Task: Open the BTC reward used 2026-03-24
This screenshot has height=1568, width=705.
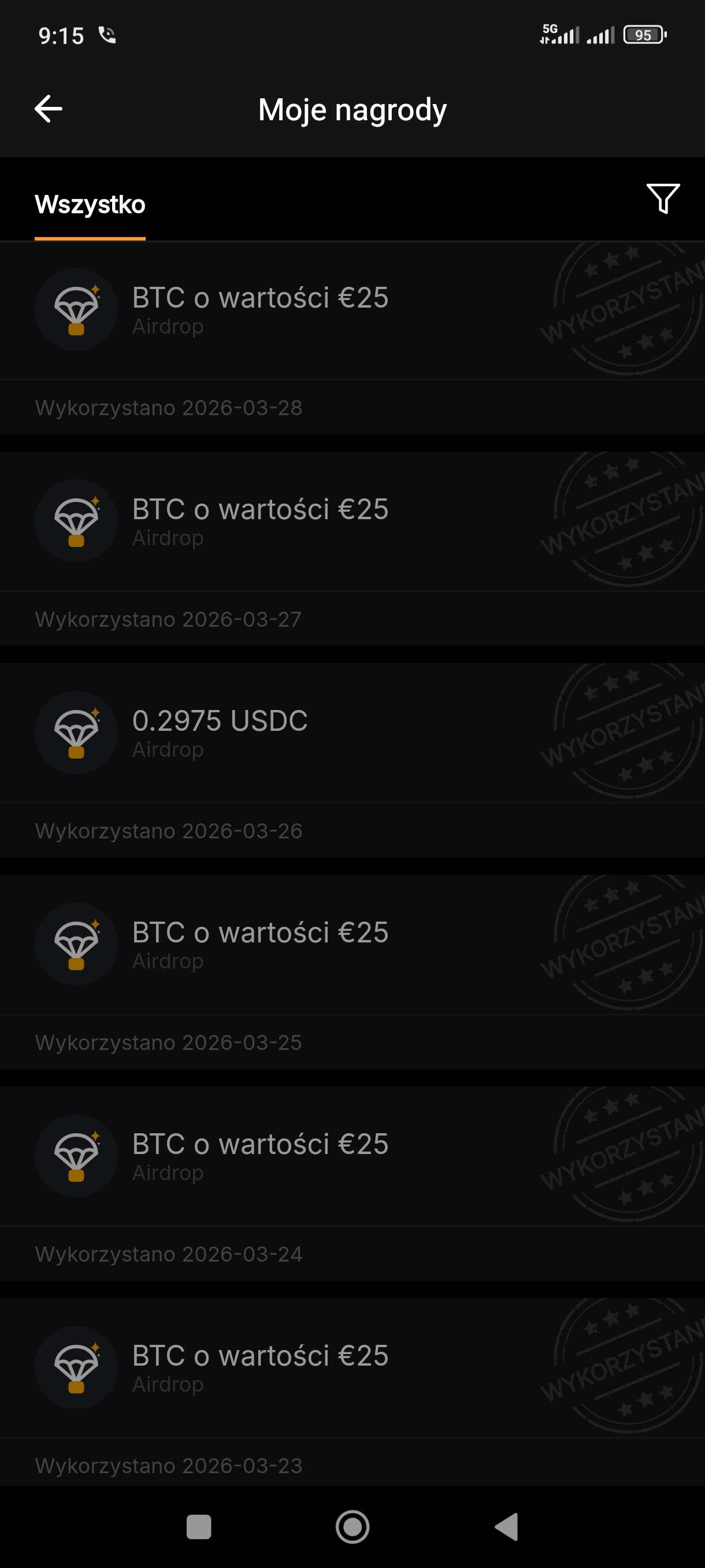Action: pyautogui.click(x=261, y=1155)
